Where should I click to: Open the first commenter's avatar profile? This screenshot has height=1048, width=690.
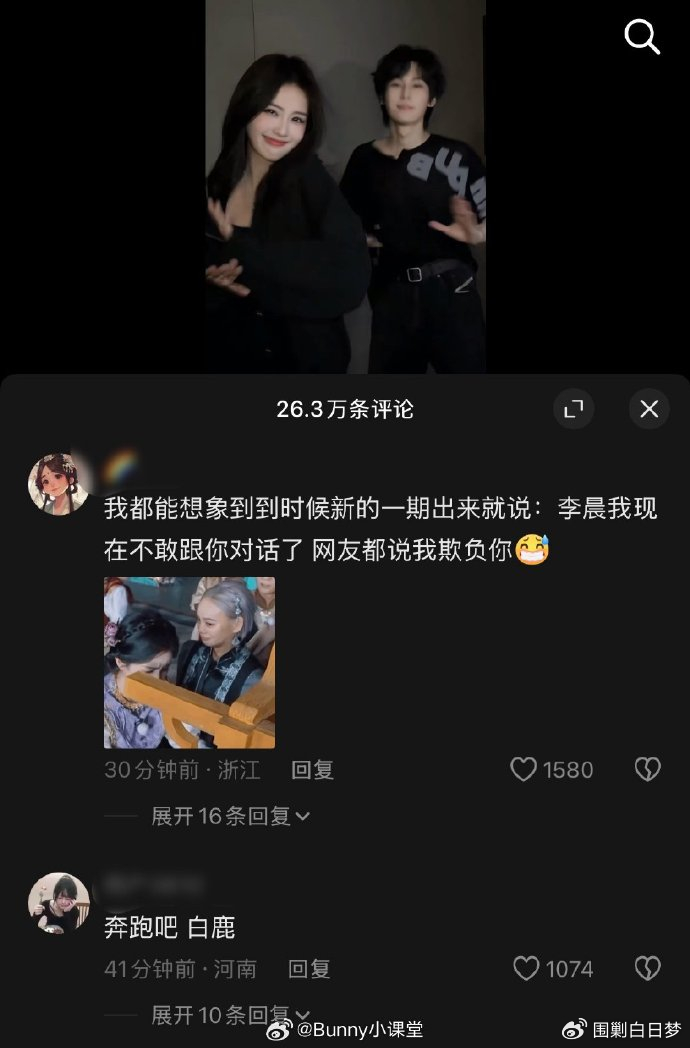click(x=58, y=483)
